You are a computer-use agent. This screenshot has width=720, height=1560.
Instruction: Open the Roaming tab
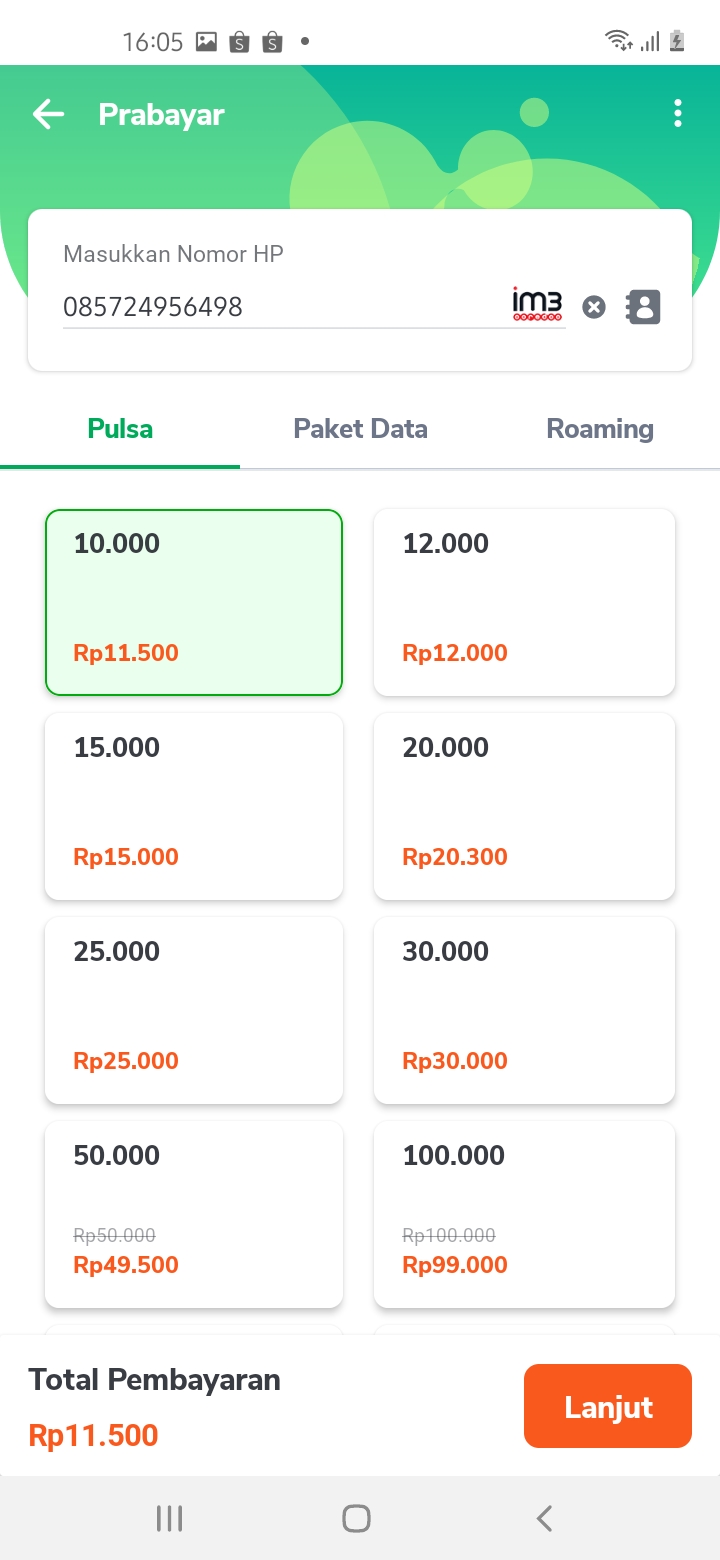click(599, 428)
